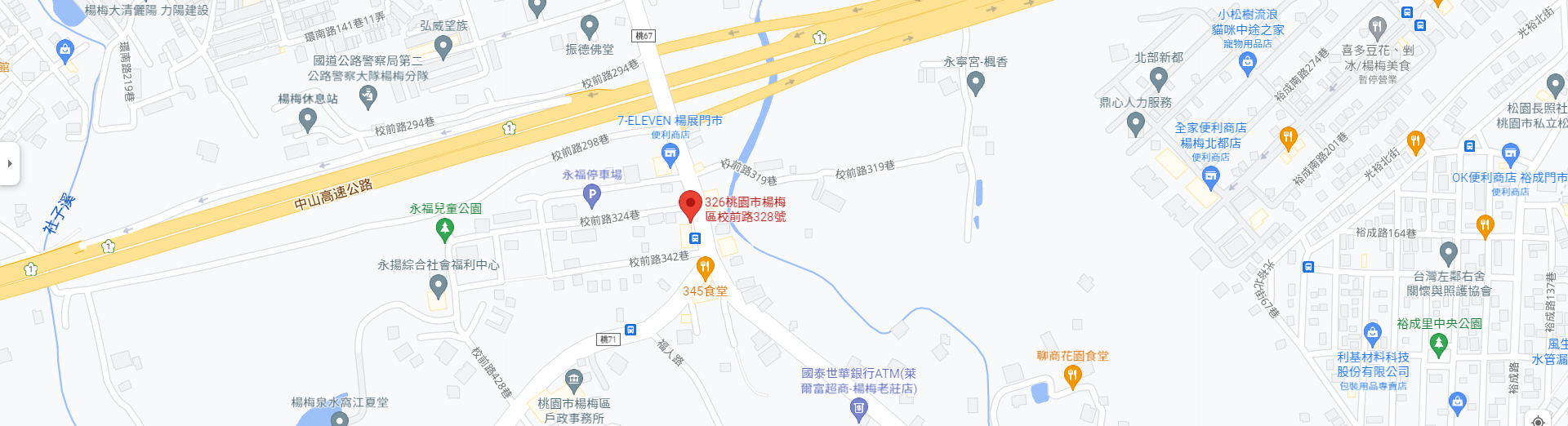The width and height of the screenshot is (1568, 426).
Task: Open 裕成里中央公園 park marker
Action: [1439, 344]
